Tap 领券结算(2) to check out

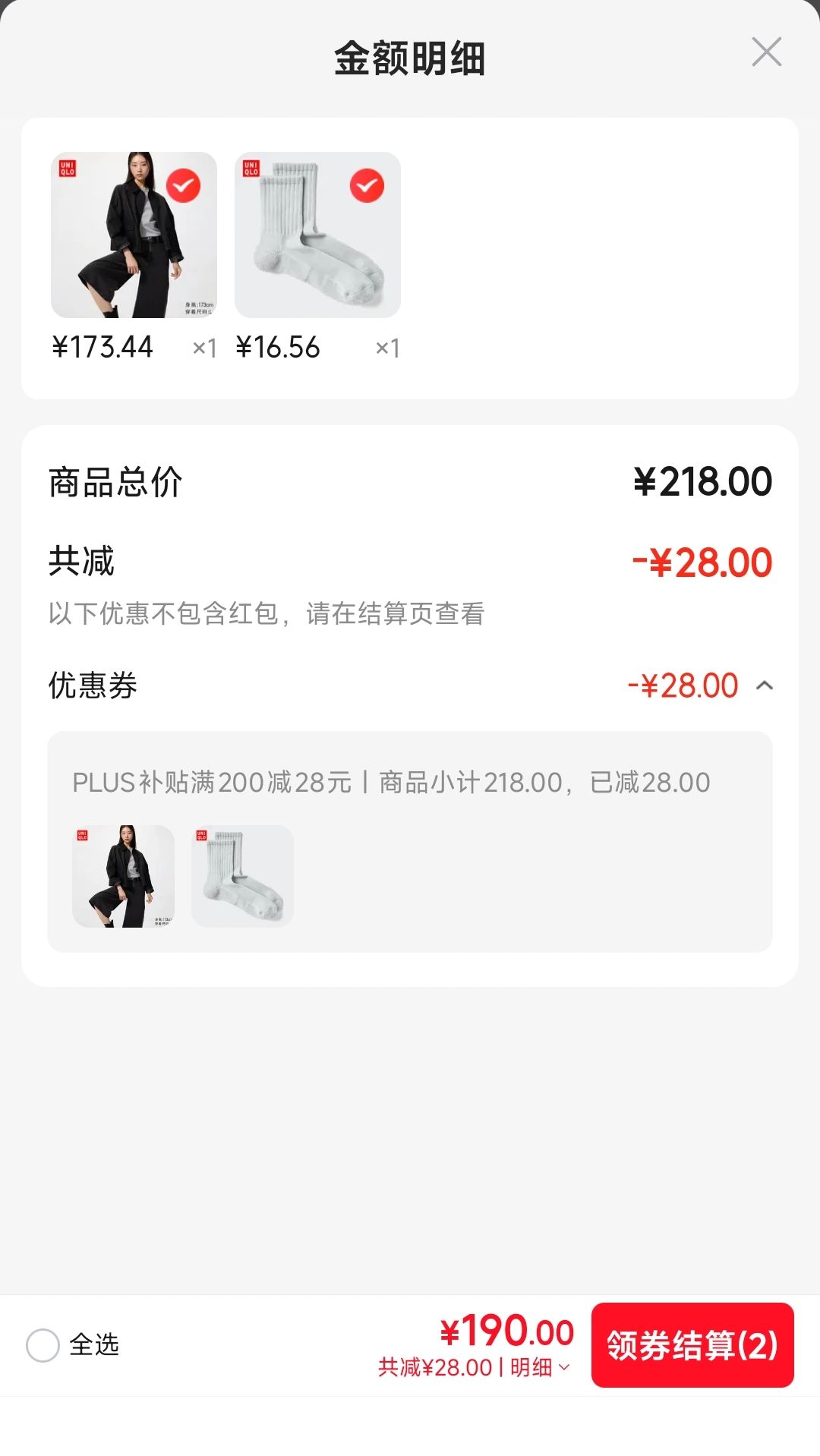(692, 1345)
